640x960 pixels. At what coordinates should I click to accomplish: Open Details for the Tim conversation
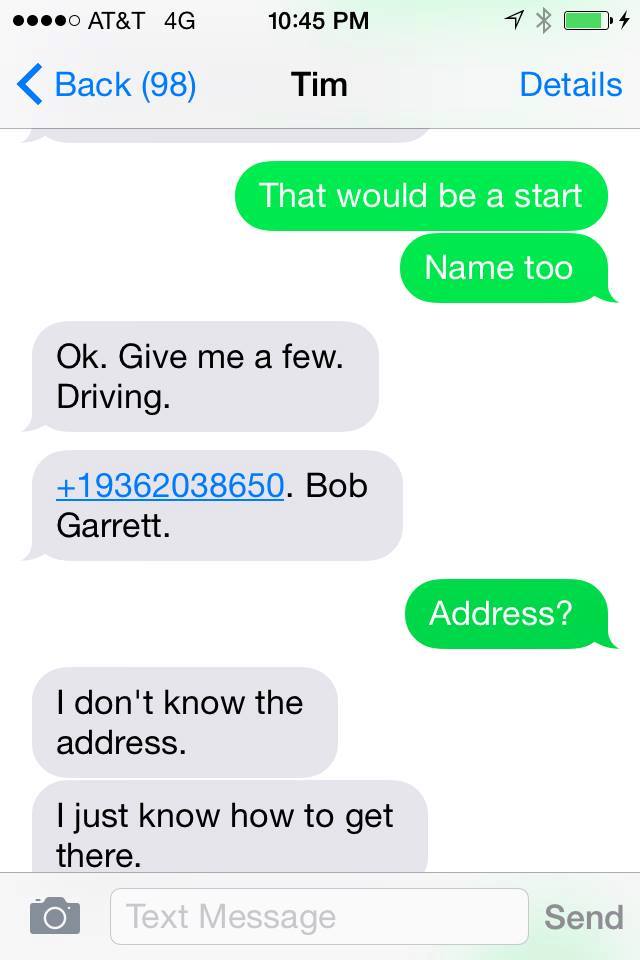point(570,85)
